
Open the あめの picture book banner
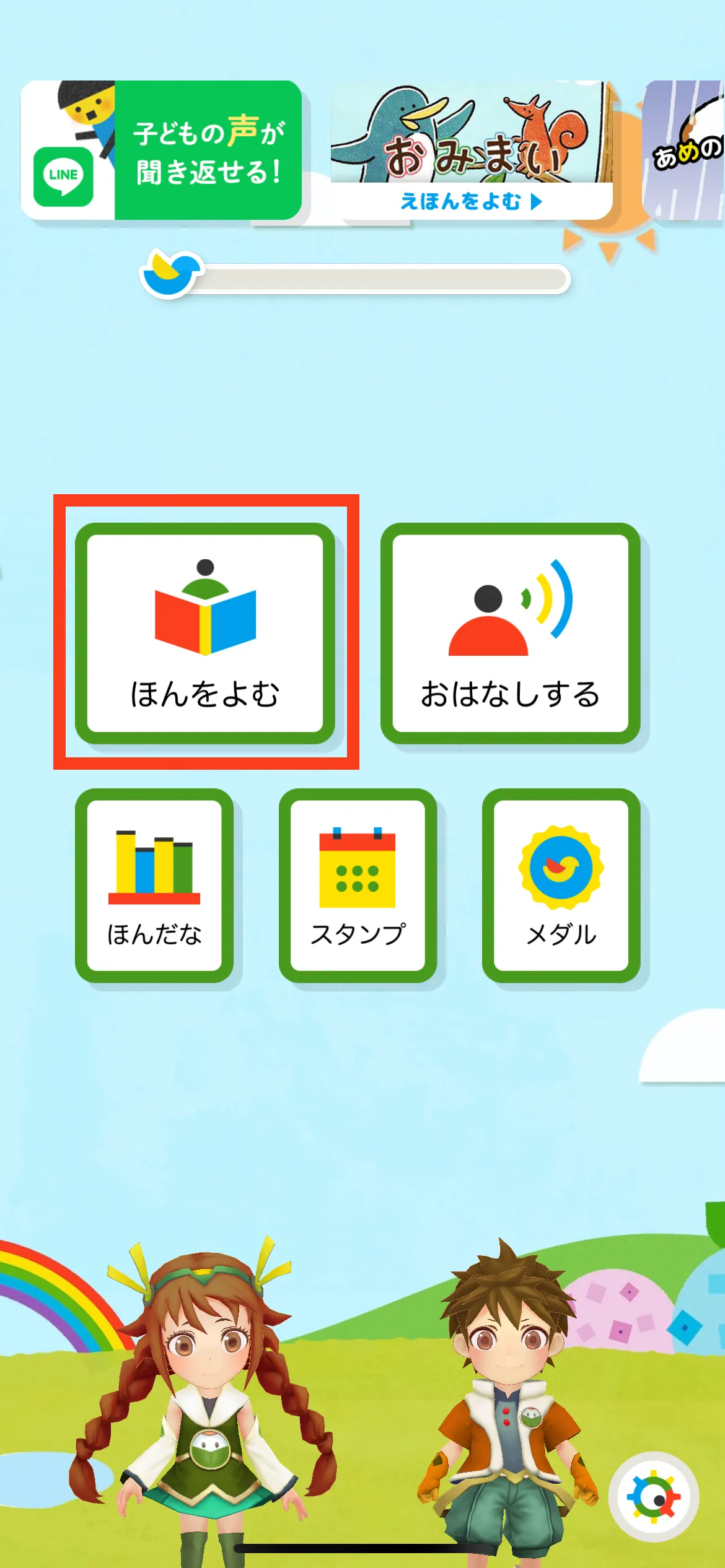685,150
